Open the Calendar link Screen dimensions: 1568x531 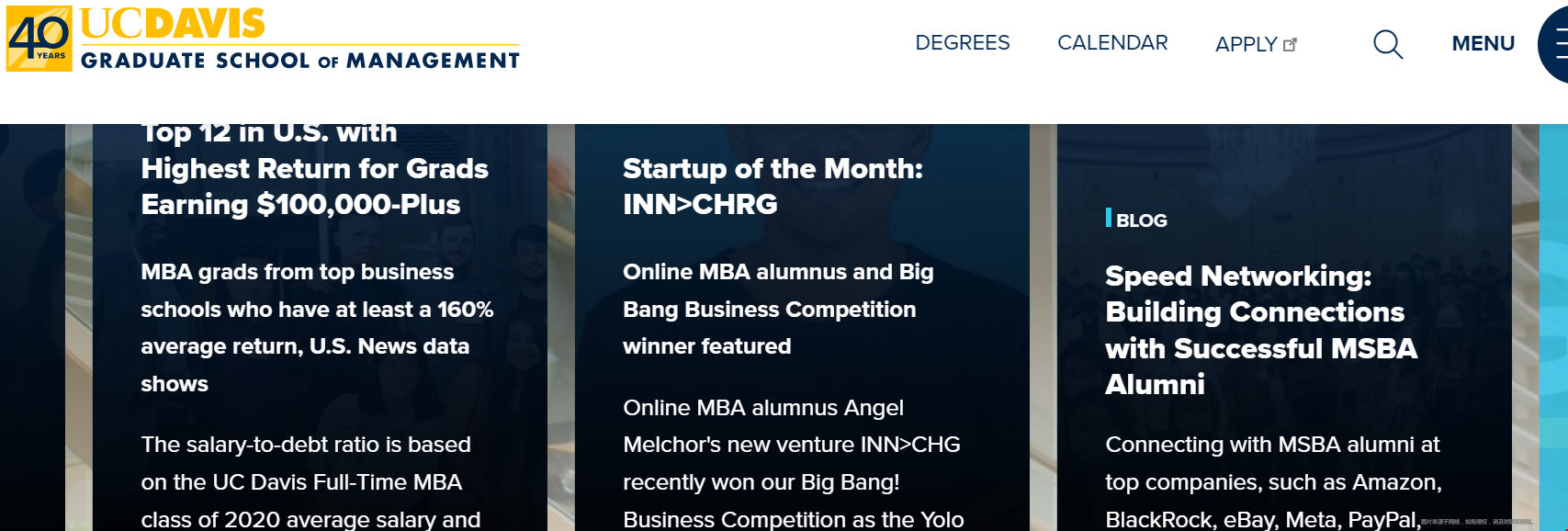(1112, 43)
